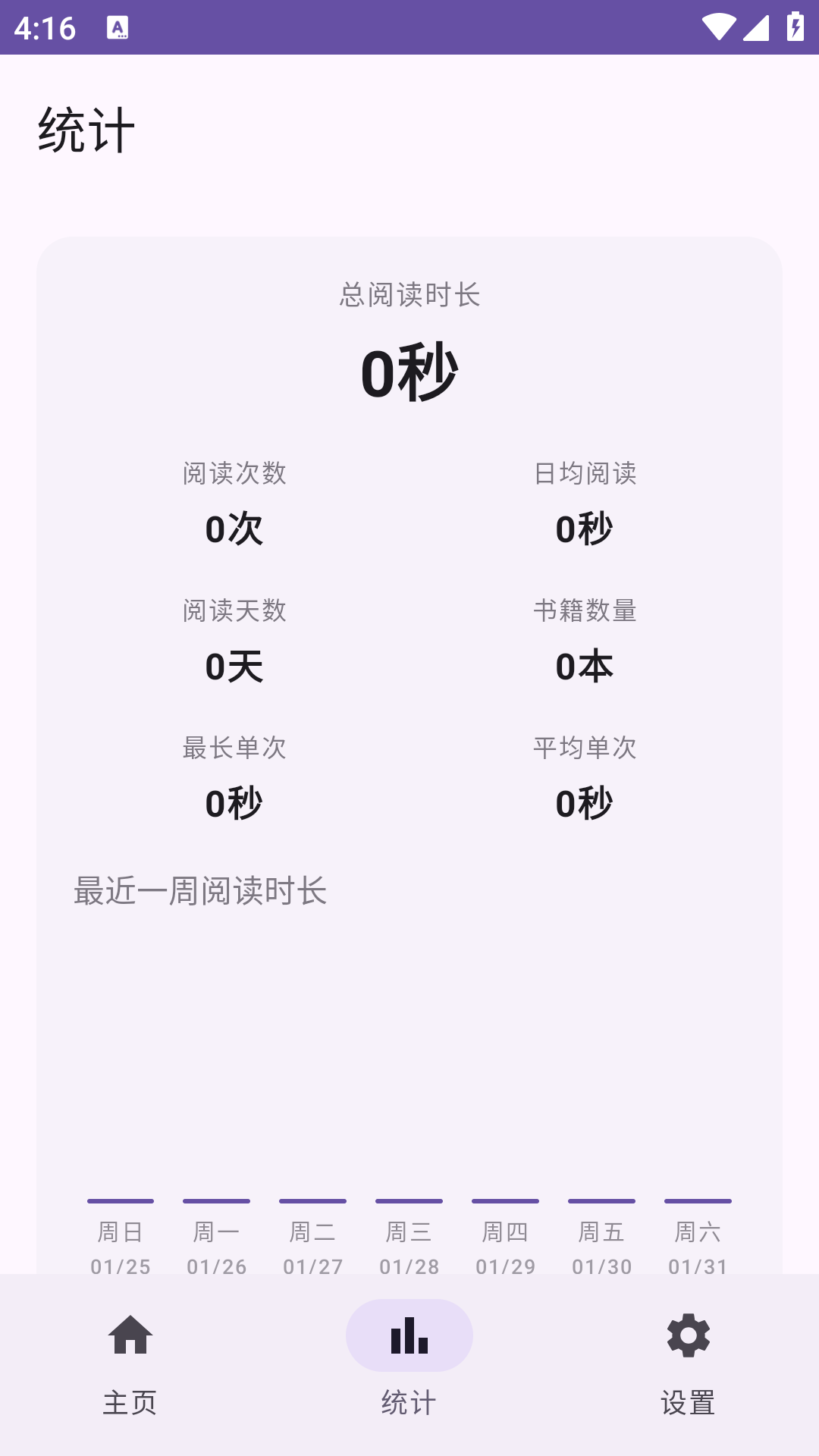
Task: Tap the 最近一周阅读时长 section header
Action: (x=199, y=893)
